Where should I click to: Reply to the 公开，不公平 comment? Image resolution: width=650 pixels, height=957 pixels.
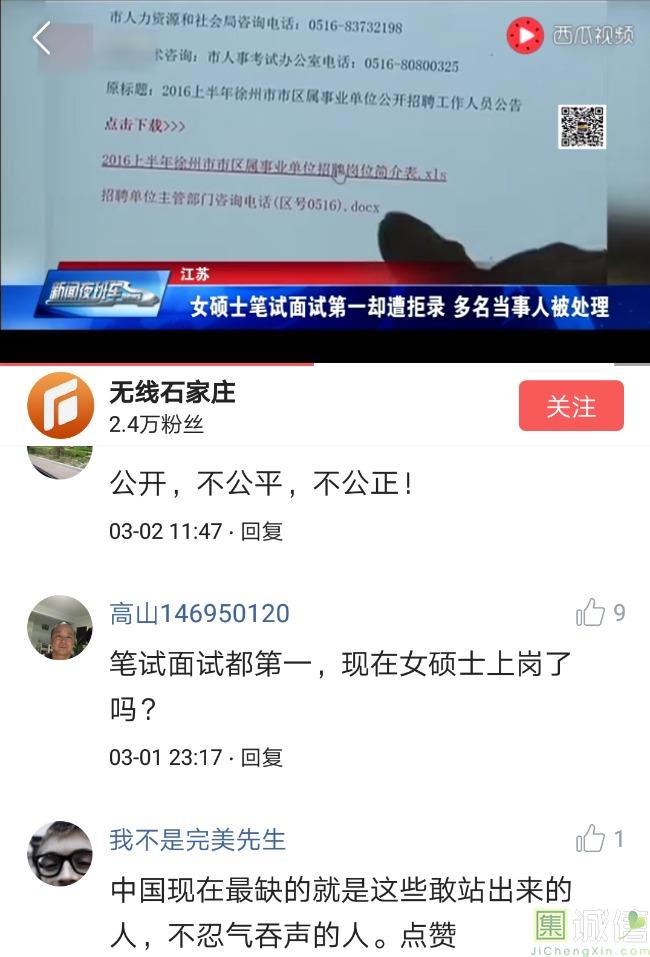click(x=262, y=531)
